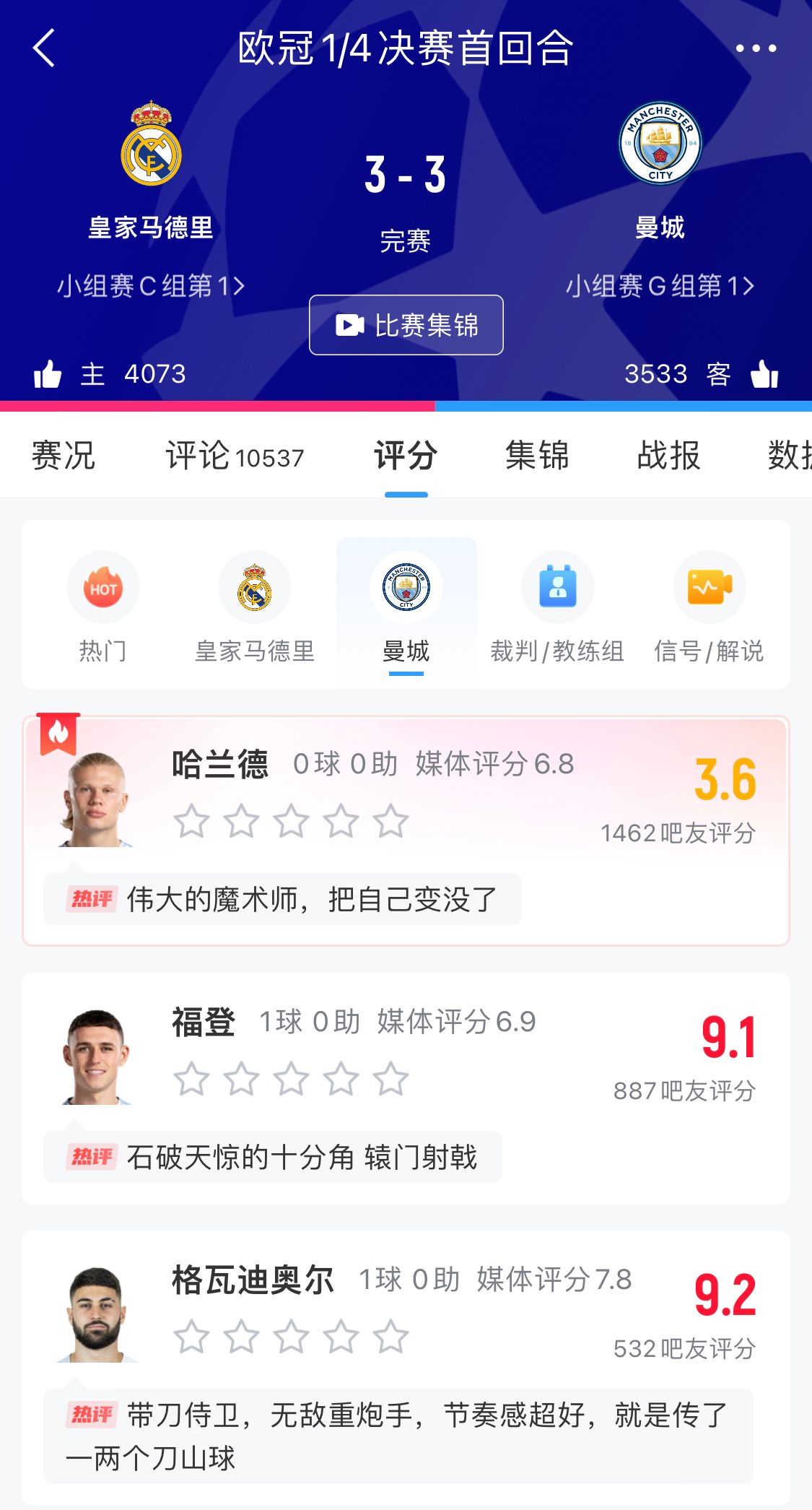
Task: Rate 哈兰德 five stars
Action: coord(390,821)
